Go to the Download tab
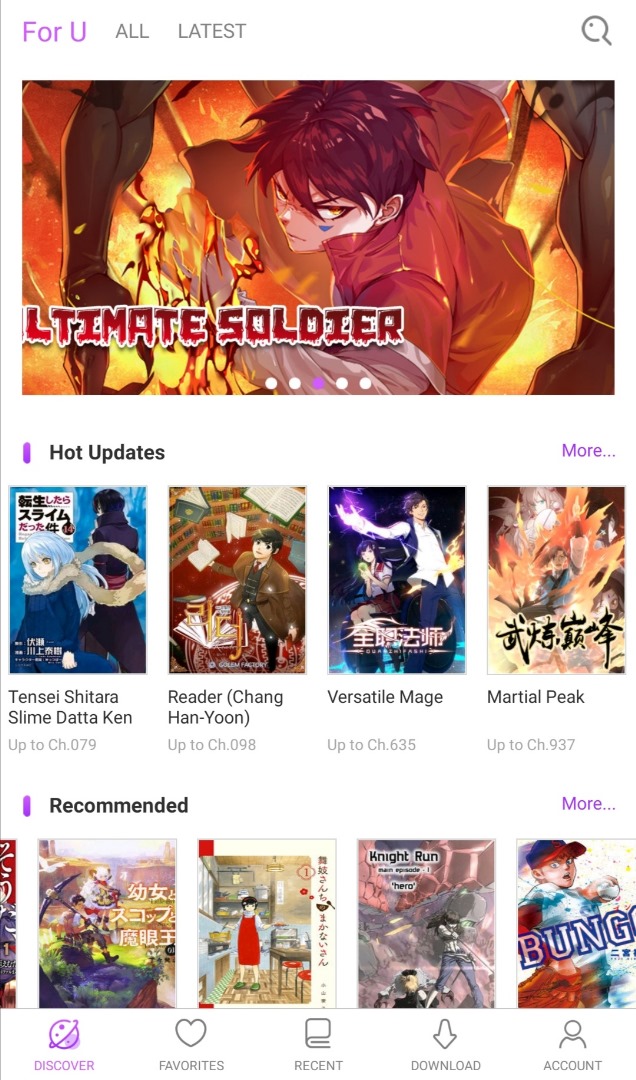The height and width of the screenshot is (1080, 636). tap(445, 1044)
